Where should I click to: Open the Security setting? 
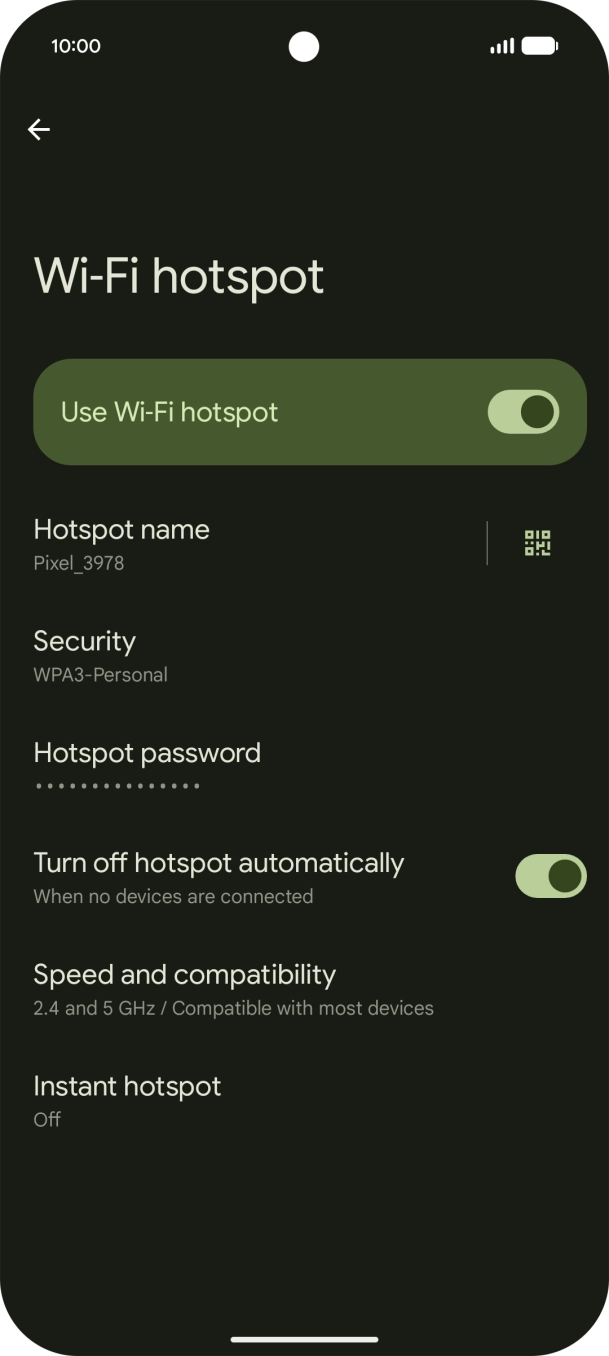coord(304,655)
